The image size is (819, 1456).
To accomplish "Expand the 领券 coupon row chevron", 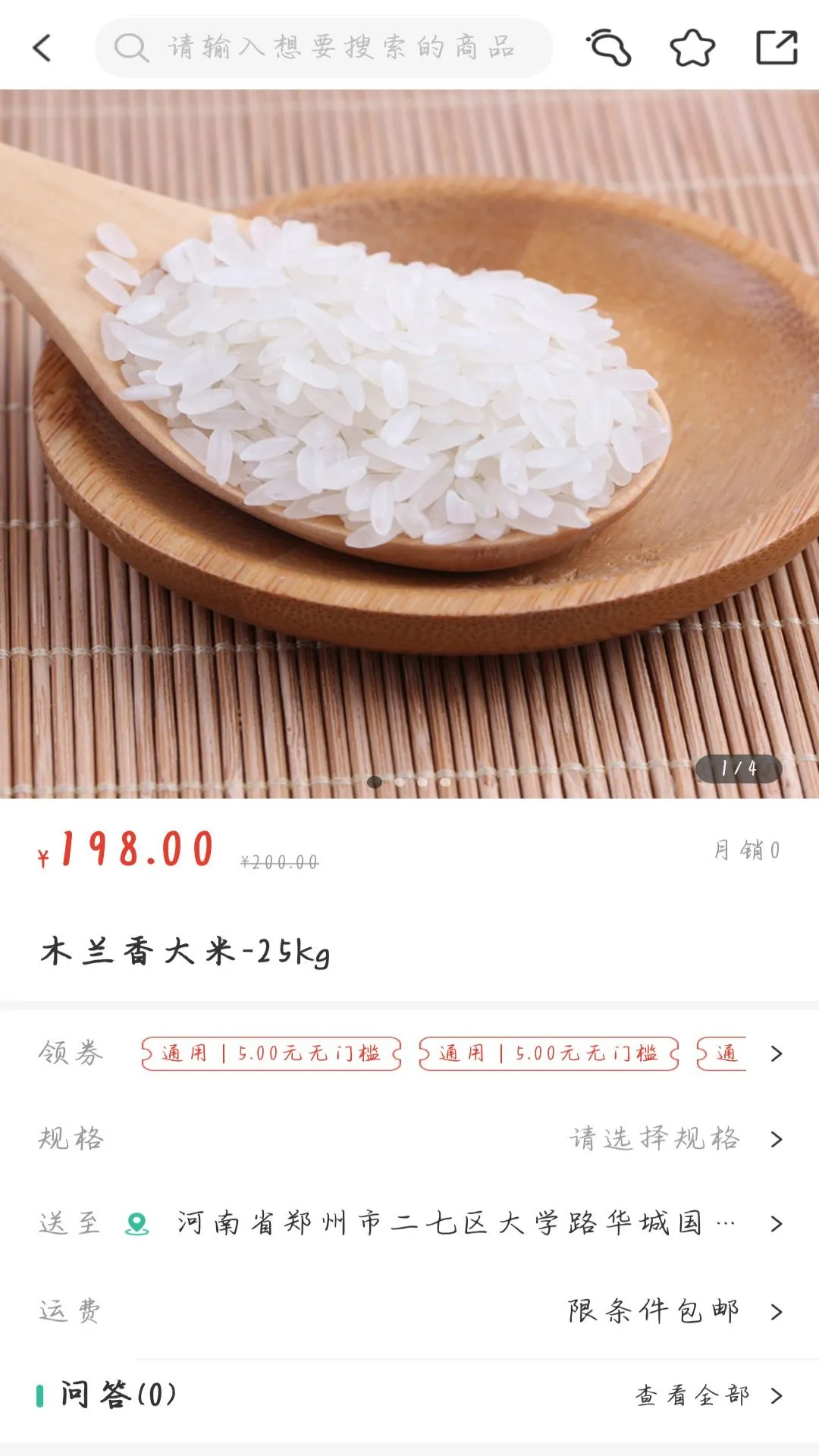I will click(776, 1053).
